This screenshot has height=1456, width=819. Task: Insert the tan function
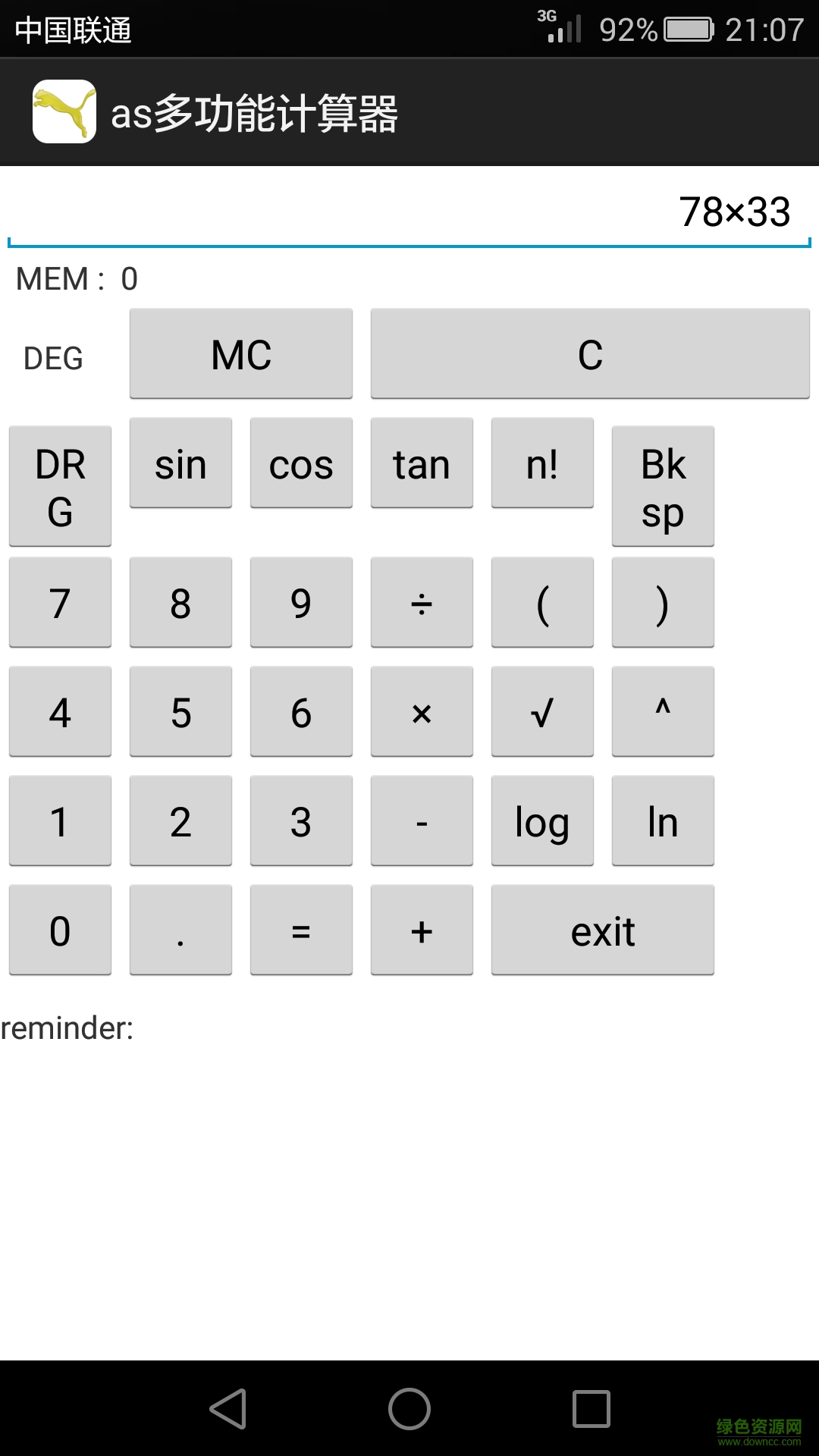coord(422,463)
